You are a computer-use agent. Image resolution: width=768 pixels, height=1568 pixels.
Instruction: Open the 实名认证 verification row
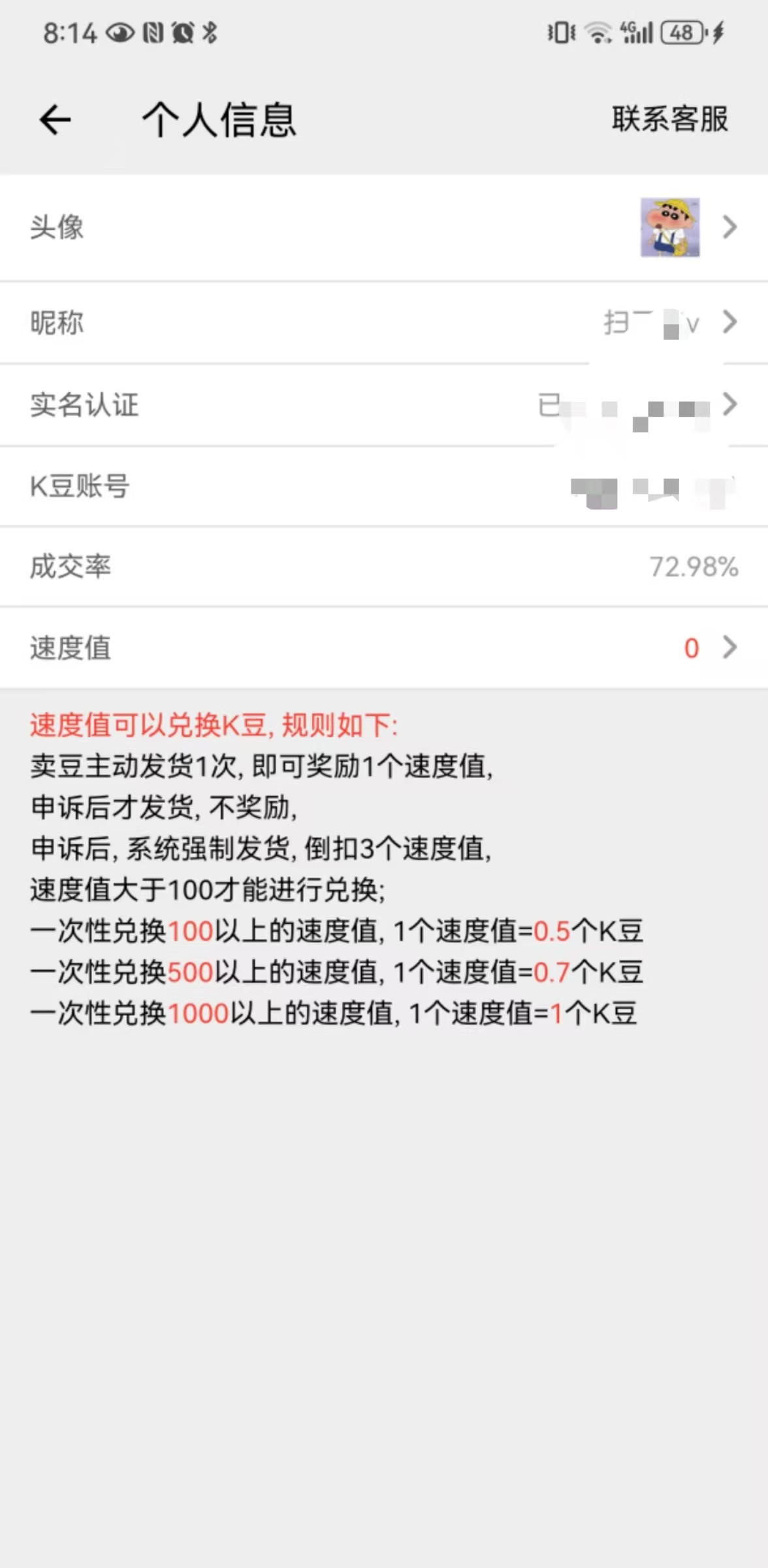384,404
